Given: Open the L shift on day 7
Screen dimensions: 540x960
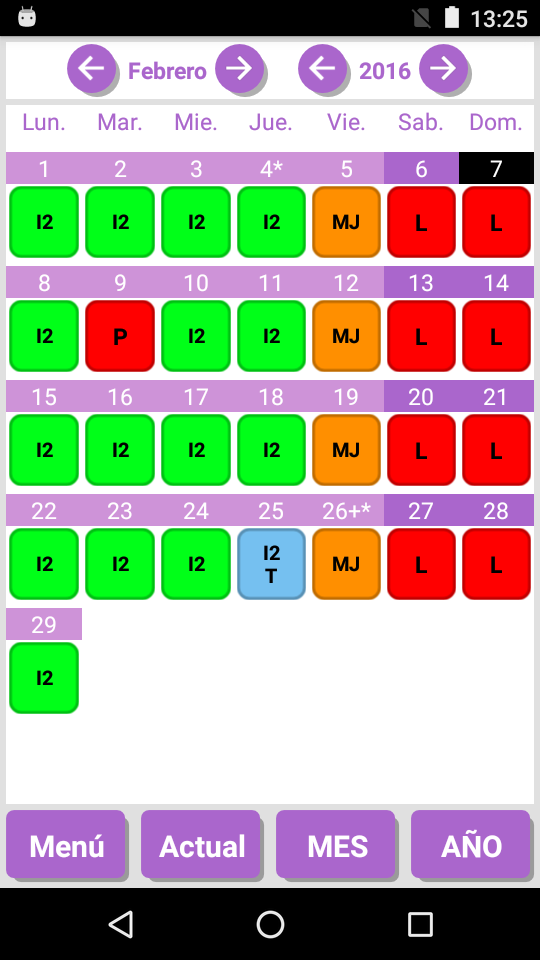Looking at the screenshot, I should (496, 222).
